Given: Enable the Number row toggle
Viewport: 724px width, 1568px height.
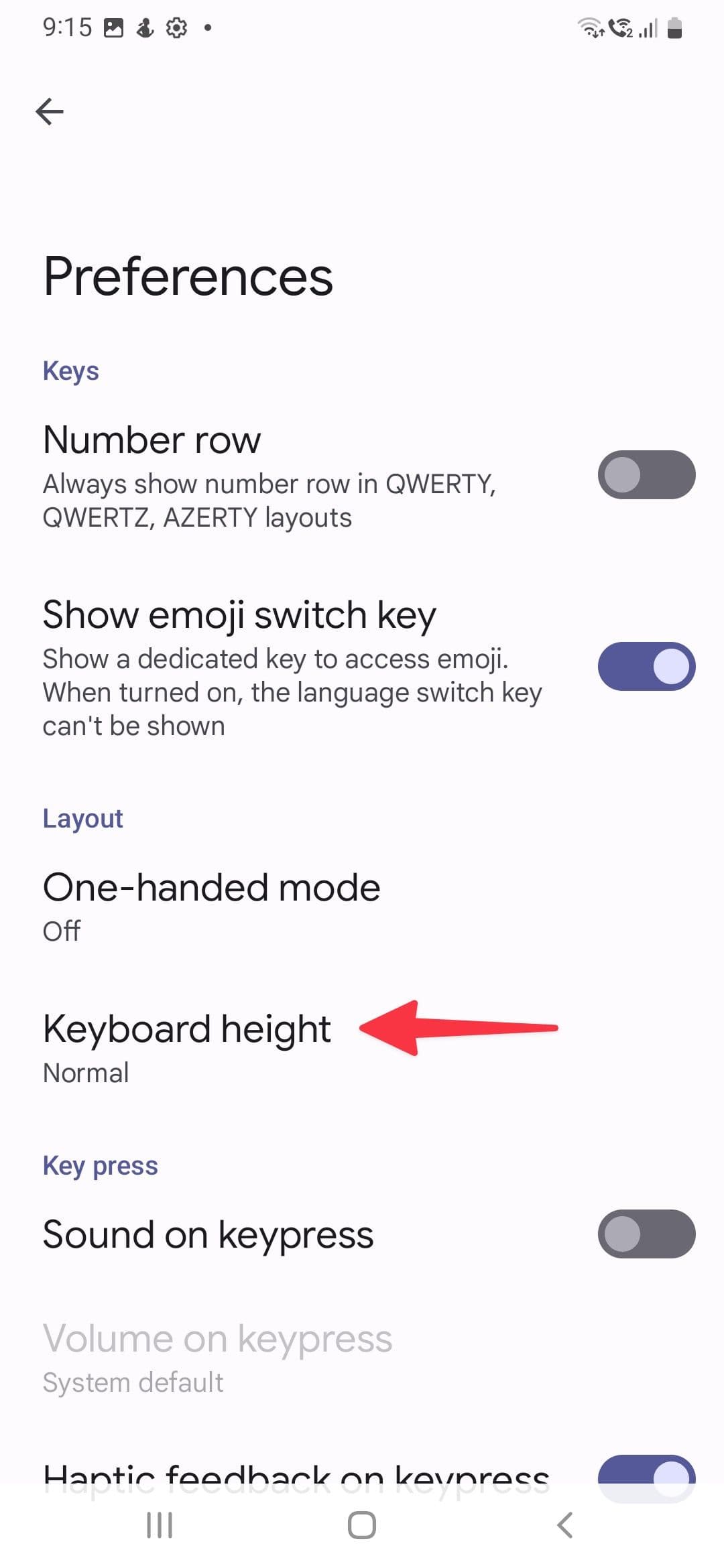Looking at the screenshot, I should coord(645,475).
